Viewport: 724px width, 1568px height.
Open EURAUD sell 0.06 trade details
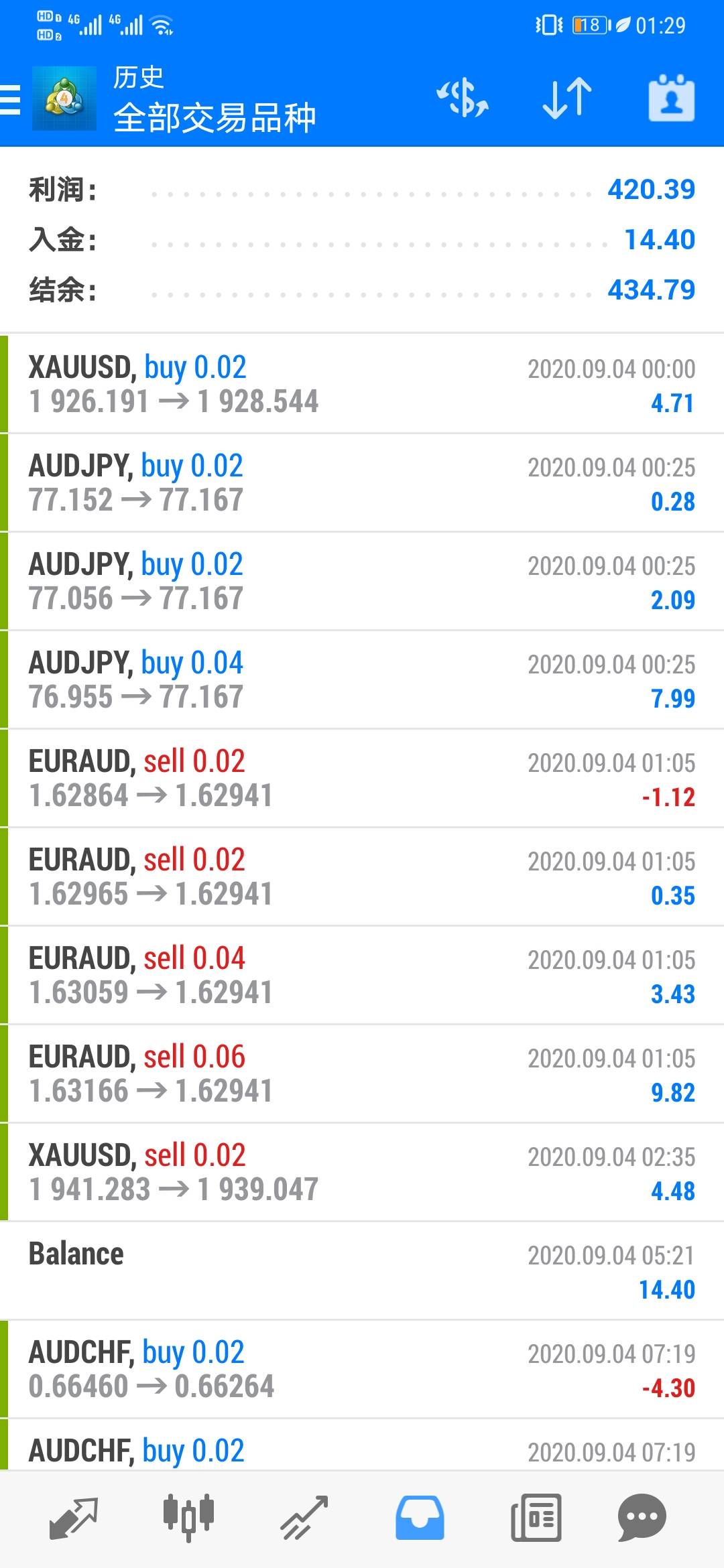click(x=362, y=1073)
